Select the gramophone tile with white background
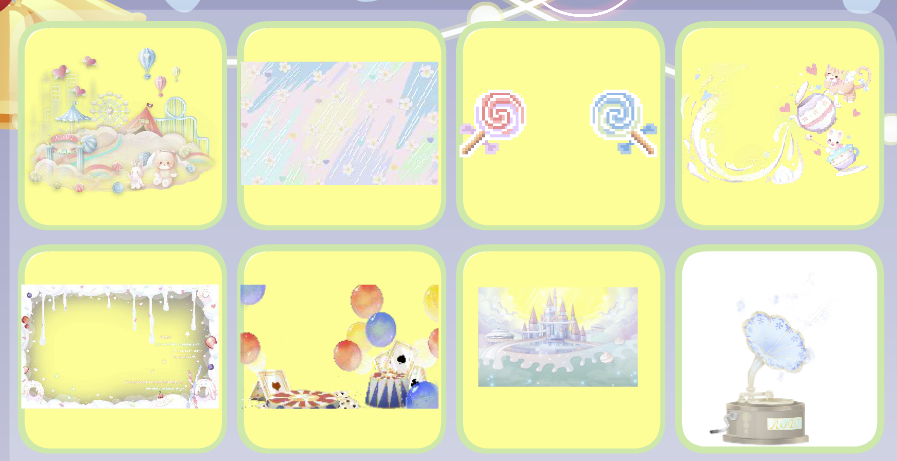 coord(779,347)
